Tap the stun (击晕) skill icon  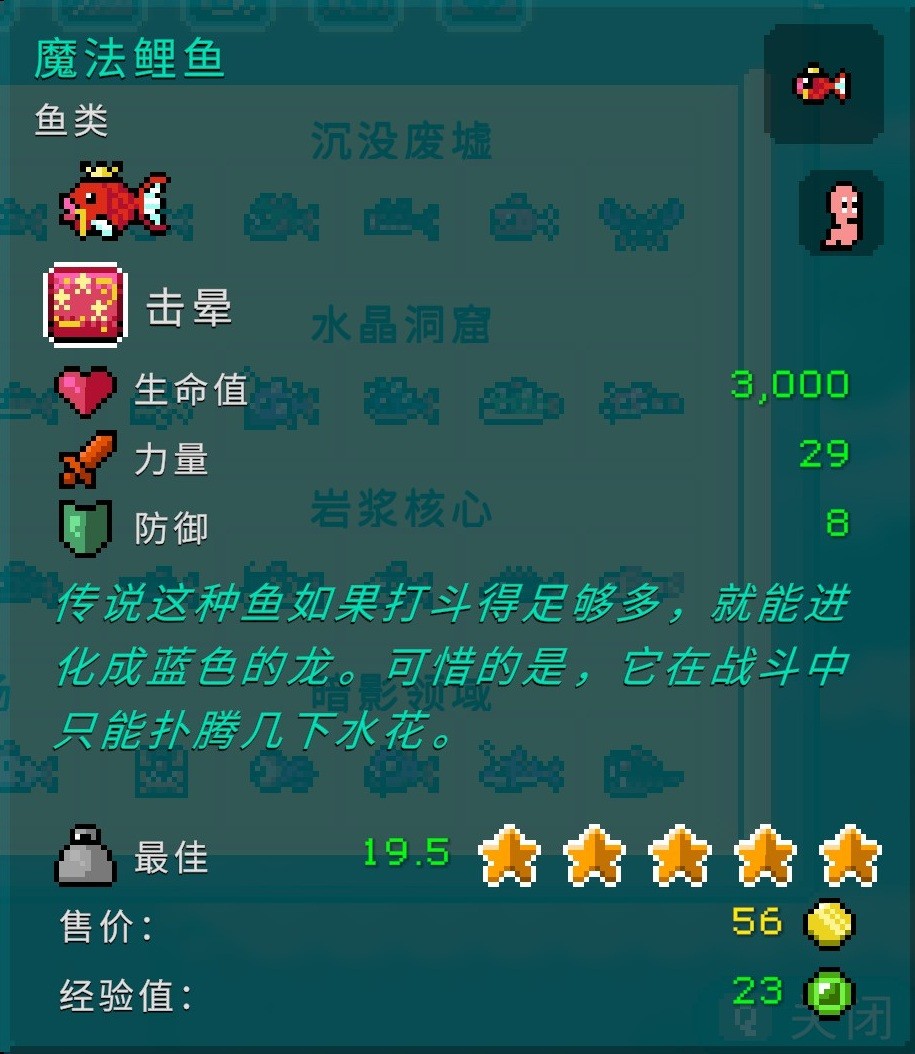tap(85, 305)
